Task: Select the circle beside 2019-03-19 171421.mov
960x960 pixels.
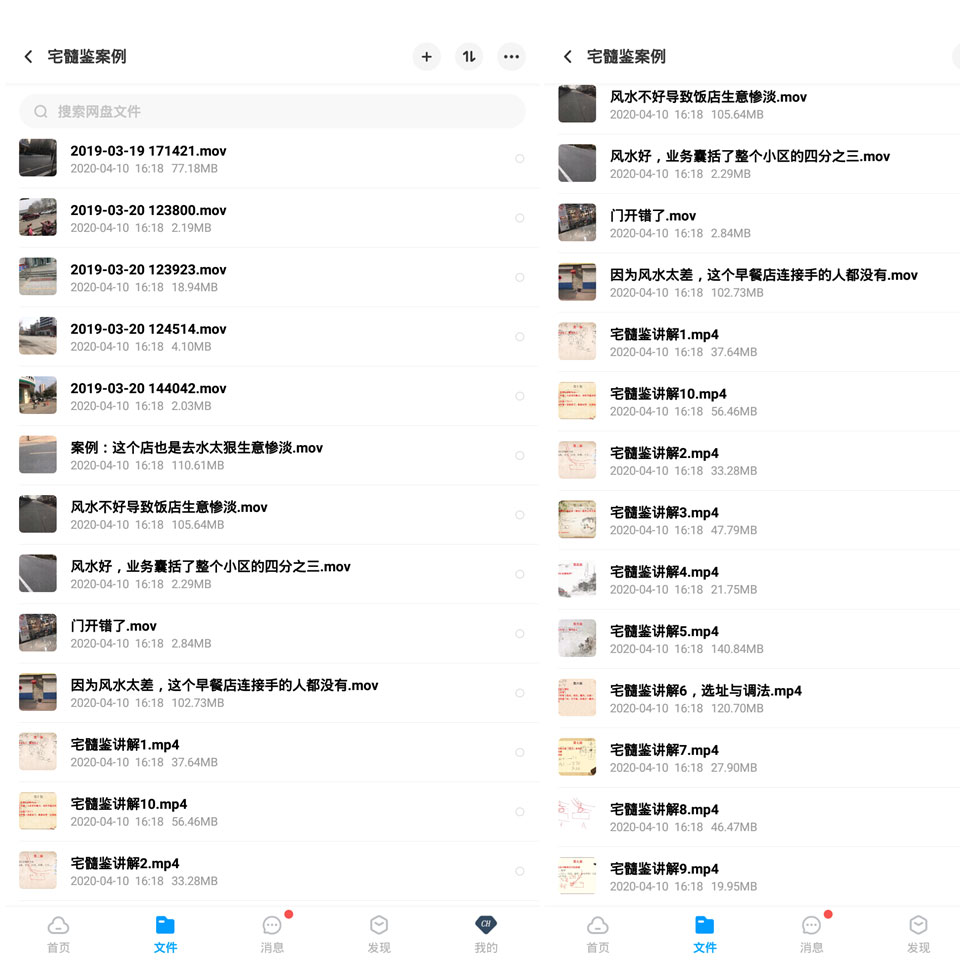Action: [x=519, y=159]
